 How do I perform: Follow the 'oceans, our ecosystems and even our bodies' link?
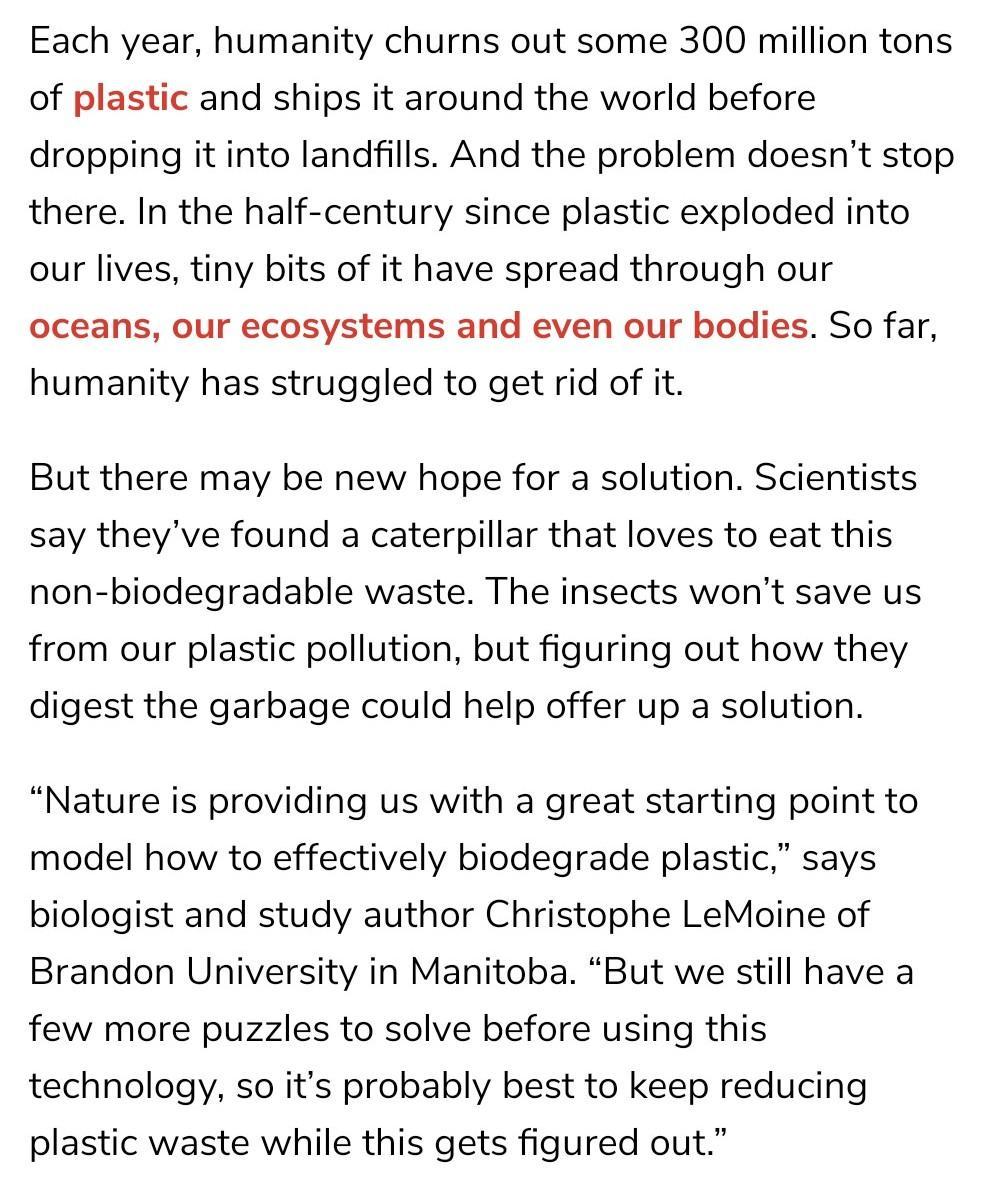click(x=418, y=326)
